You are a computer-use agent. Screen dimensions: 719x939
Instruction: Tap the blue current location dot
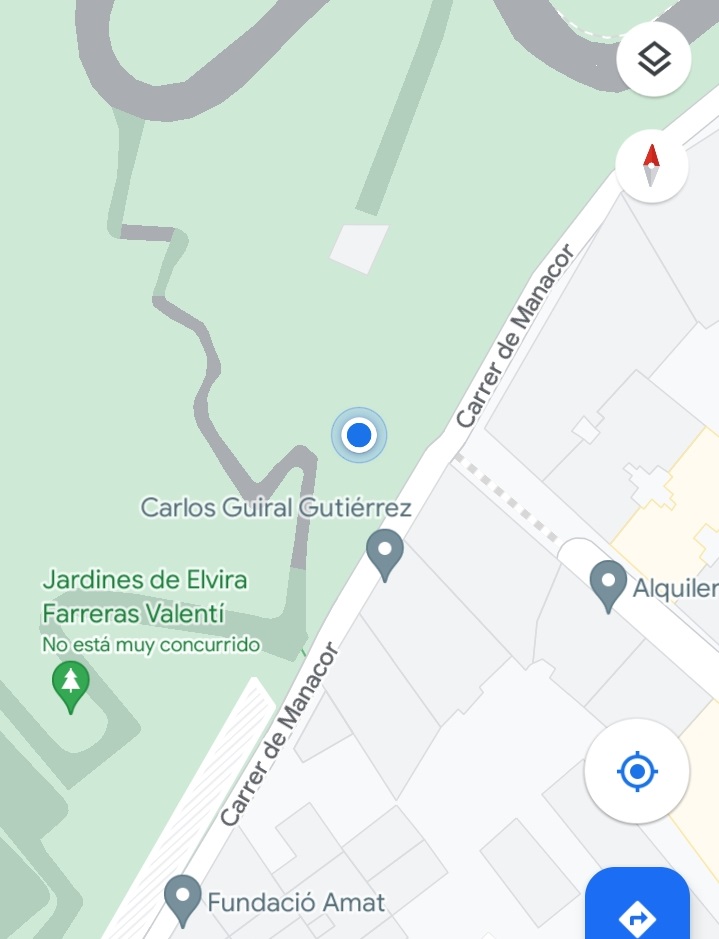[x=359, y=435]
